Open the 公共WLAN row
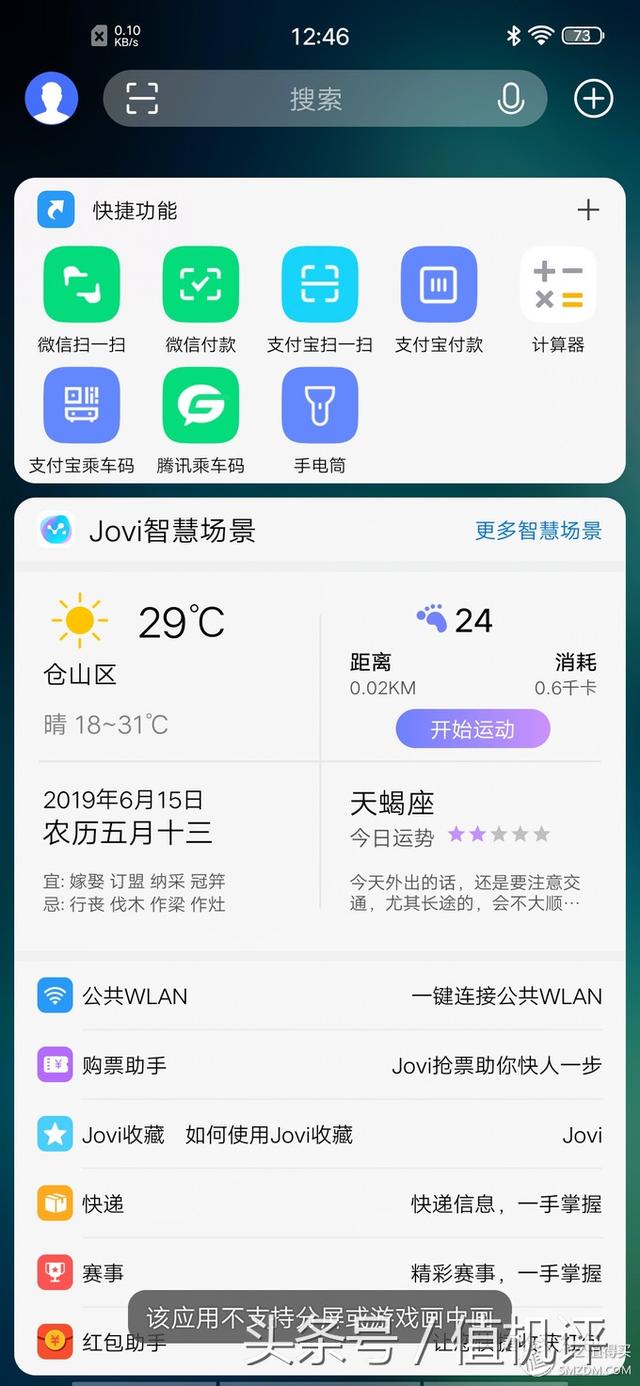This screenshot has width=640, height=1386. click(x=320, y=996)
